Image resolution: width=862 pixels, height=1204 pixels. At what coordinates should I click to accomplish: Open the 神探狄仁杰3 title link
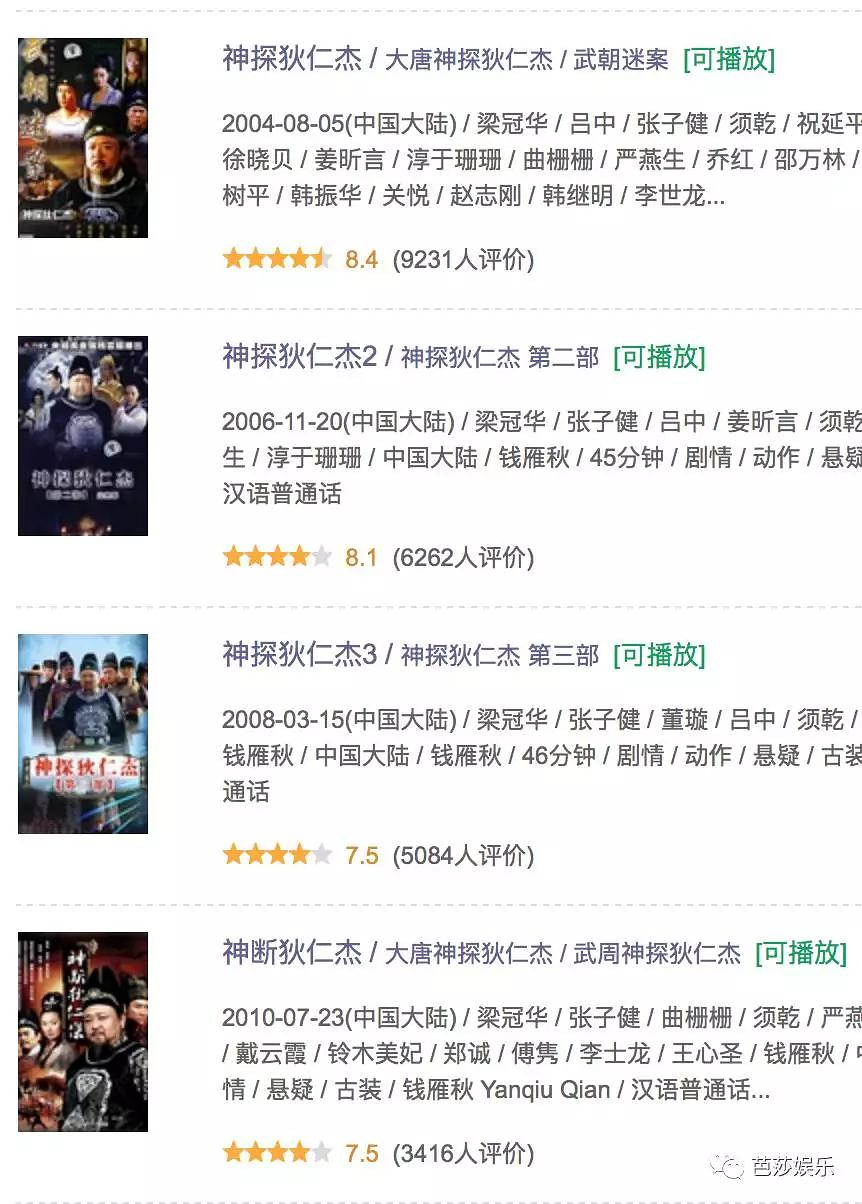pos(299,654)
